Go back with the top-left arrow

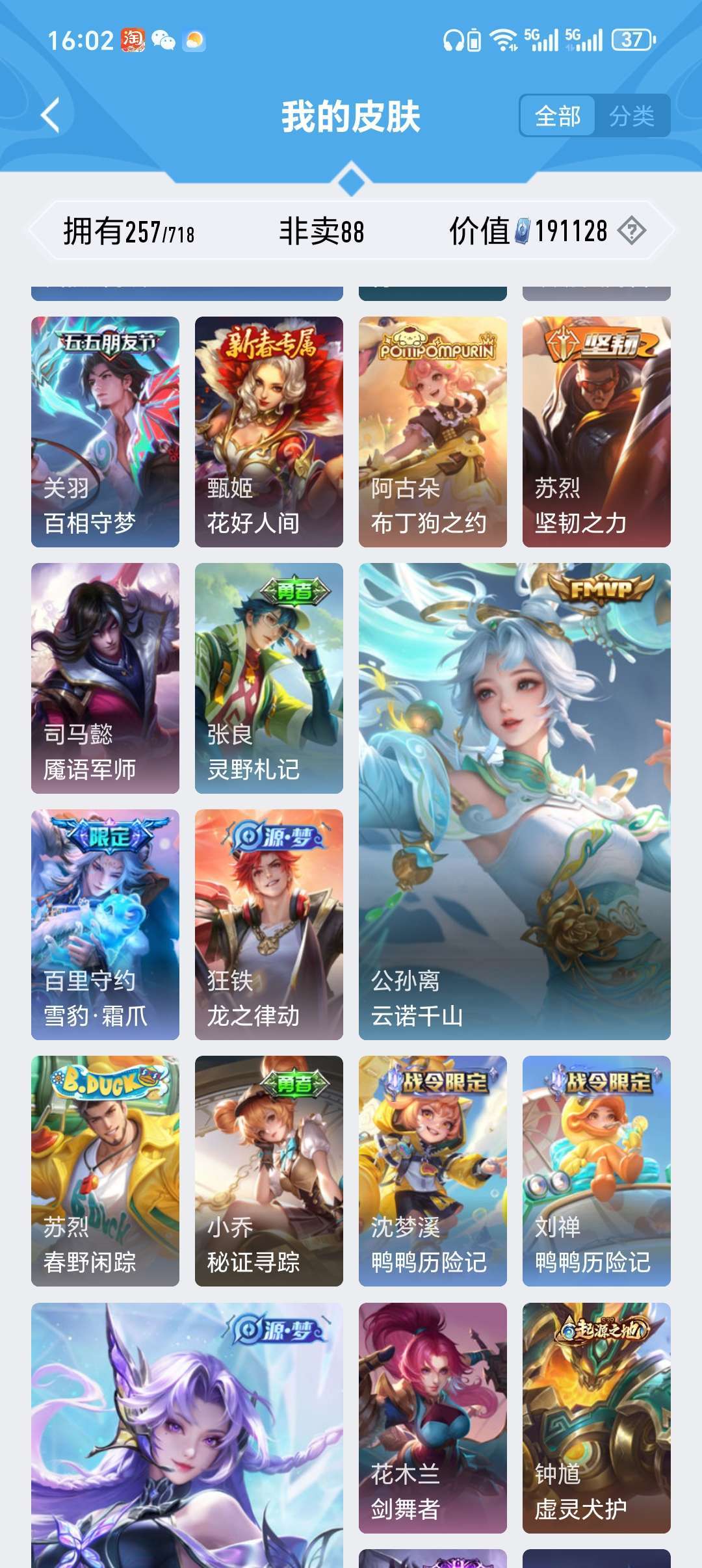tap(50, 116)
